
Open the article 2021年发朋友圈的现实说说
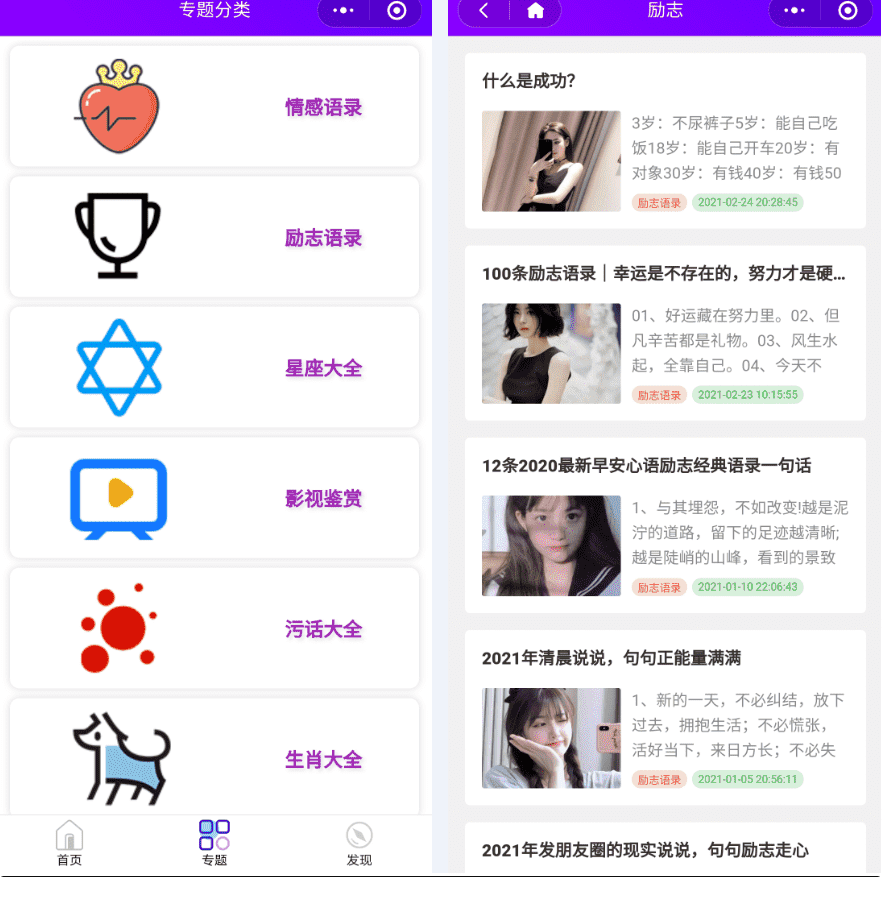tap(645, 850)
